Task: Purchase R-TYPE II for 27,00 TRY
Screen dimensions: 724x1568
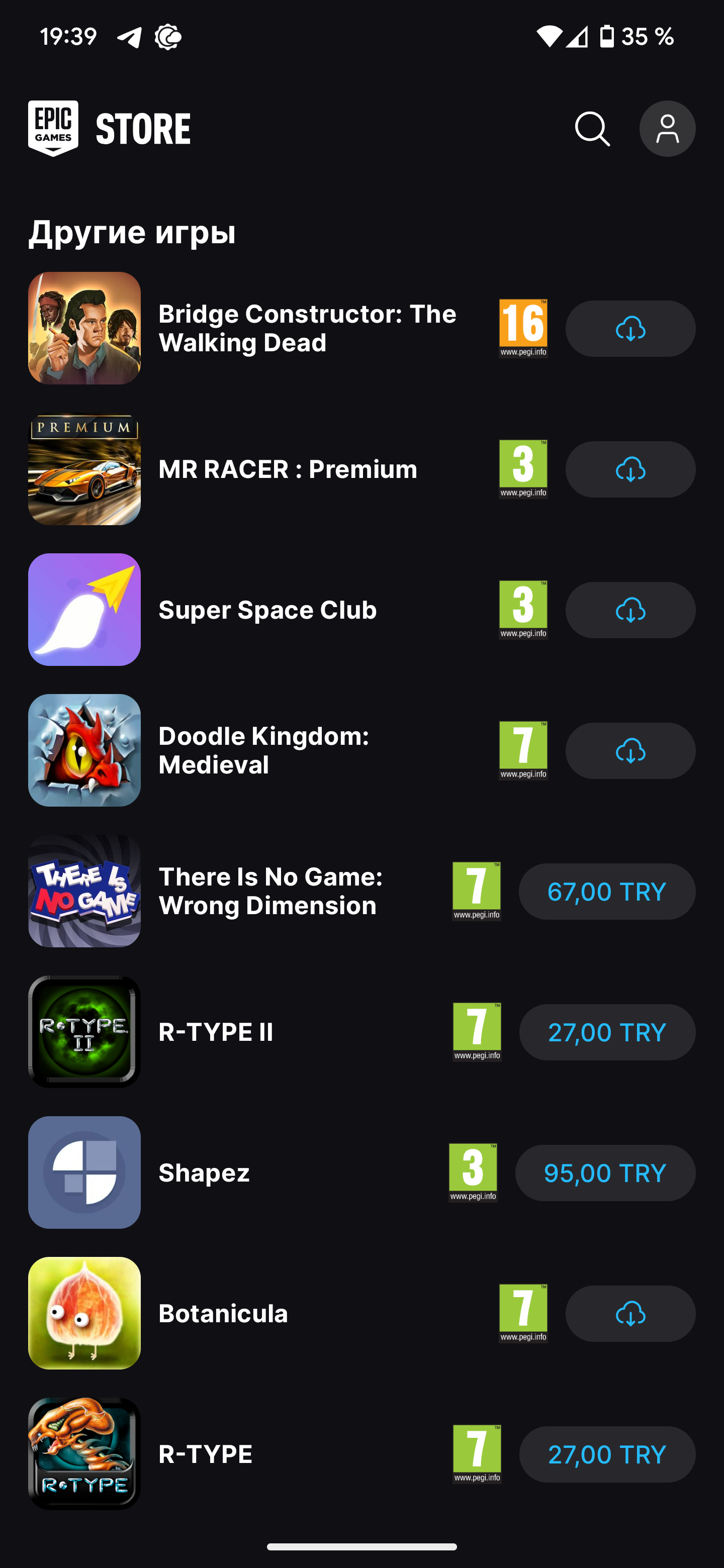Action: (x=606, y=1032)
